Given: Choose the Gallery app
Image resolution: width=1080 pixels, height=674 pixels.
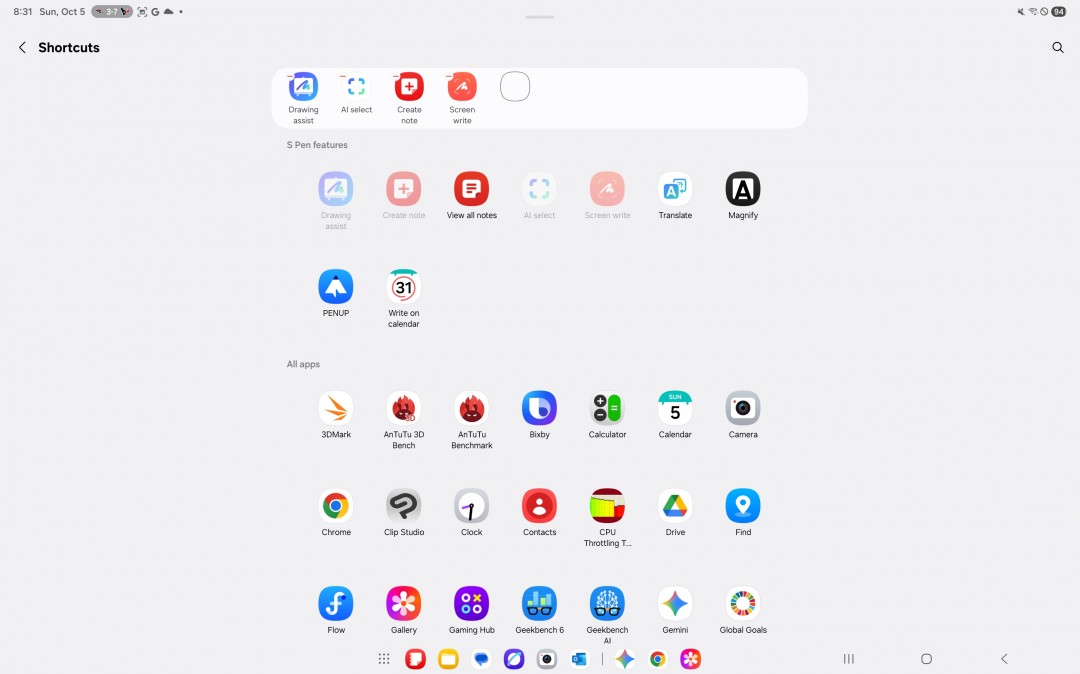Looking at the screenshot, I should click(x=404, y=604).
